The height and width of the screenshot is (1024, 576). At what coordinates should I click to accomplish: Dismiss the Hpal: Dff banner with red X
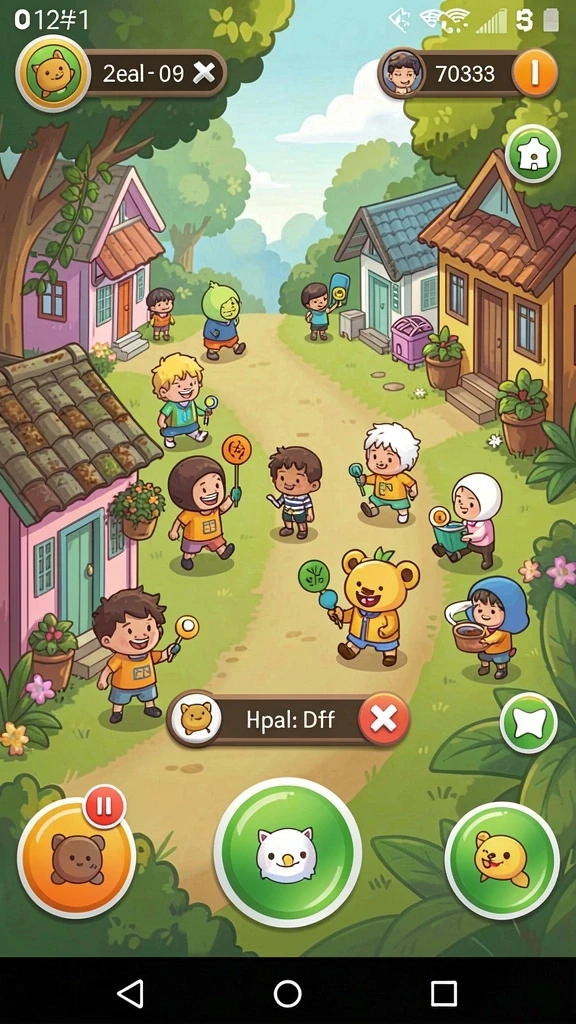click(383, 720)
